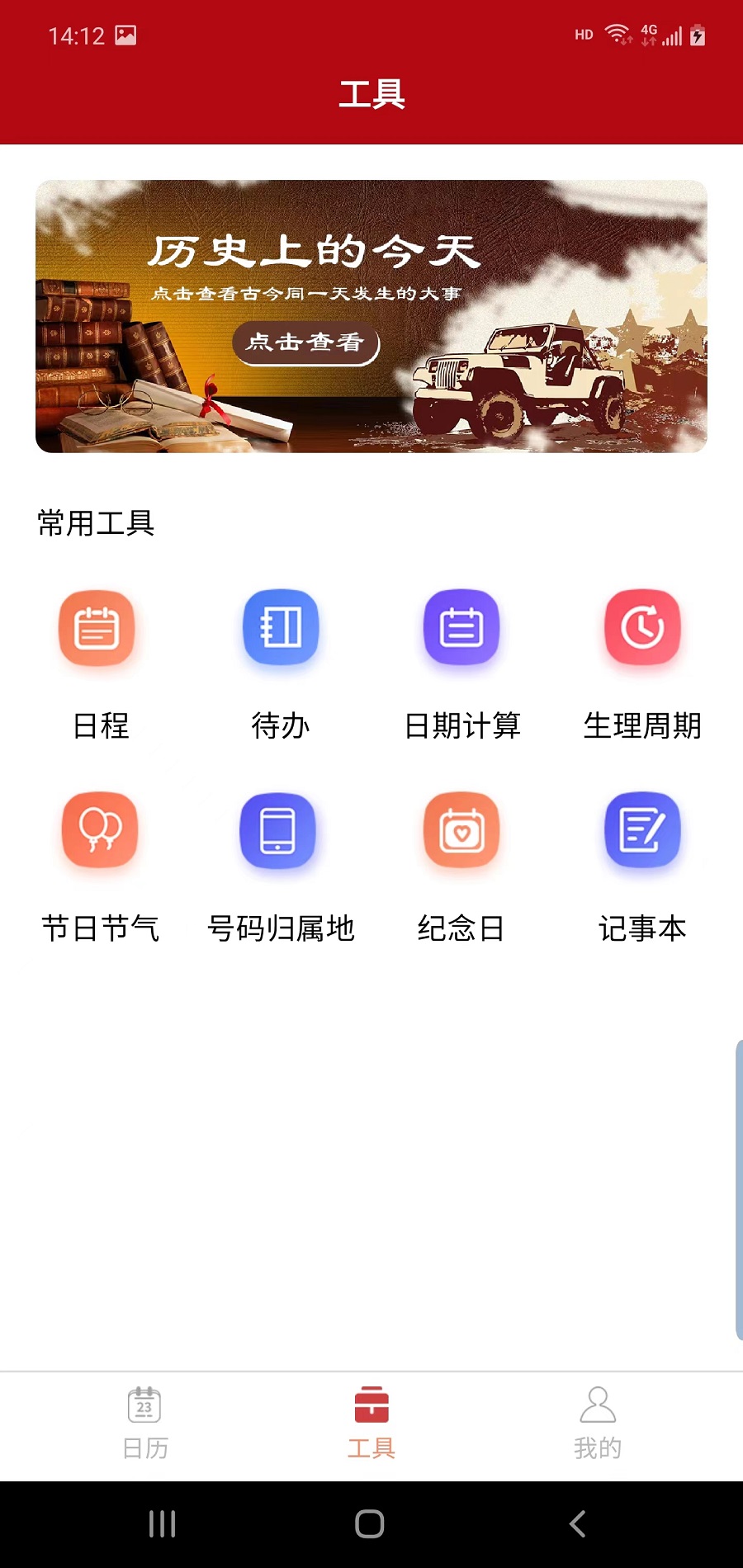Screen dimensions: 743x1568
Task: Tap the 常用工具 section header
Action: (x=97, y=523)
